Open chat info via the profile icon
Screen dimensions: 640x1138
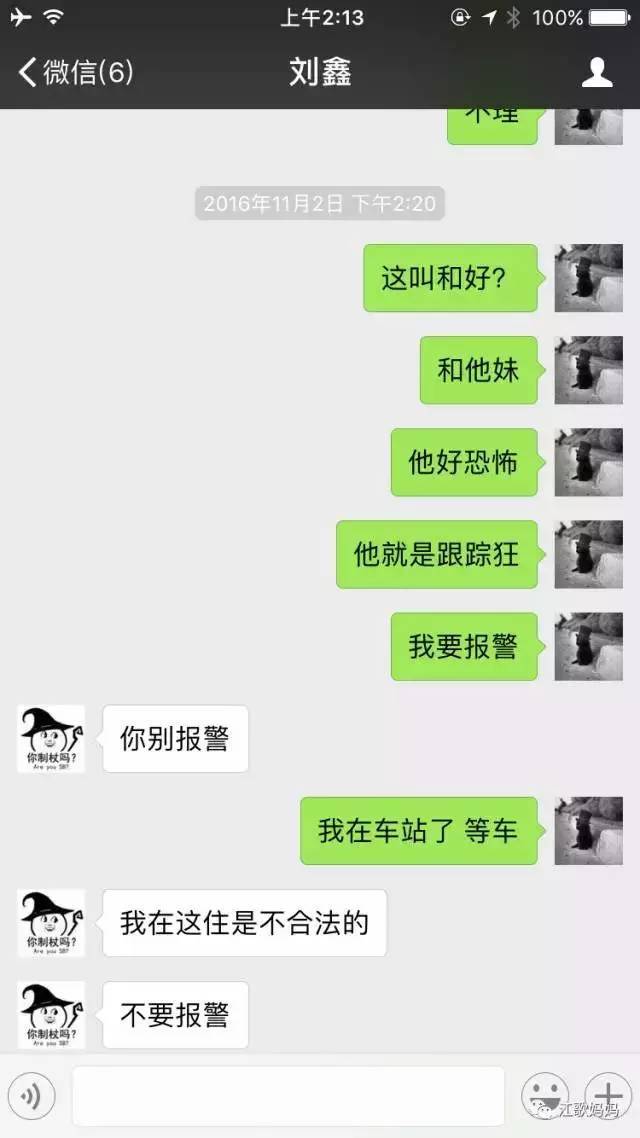click(x=597, y=72)
